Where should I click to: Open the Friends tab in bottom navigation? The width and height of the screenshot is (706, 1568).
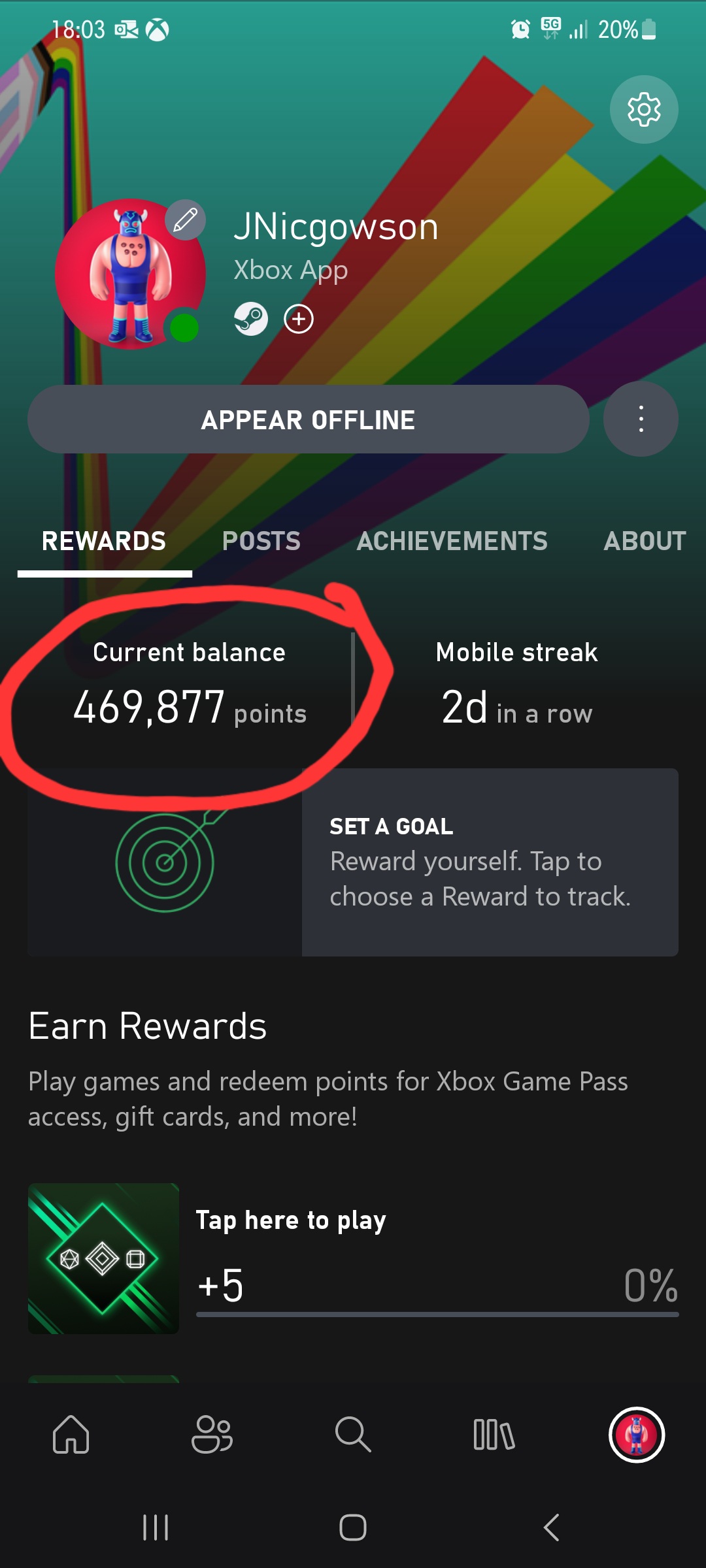(x=212, y=1434)
